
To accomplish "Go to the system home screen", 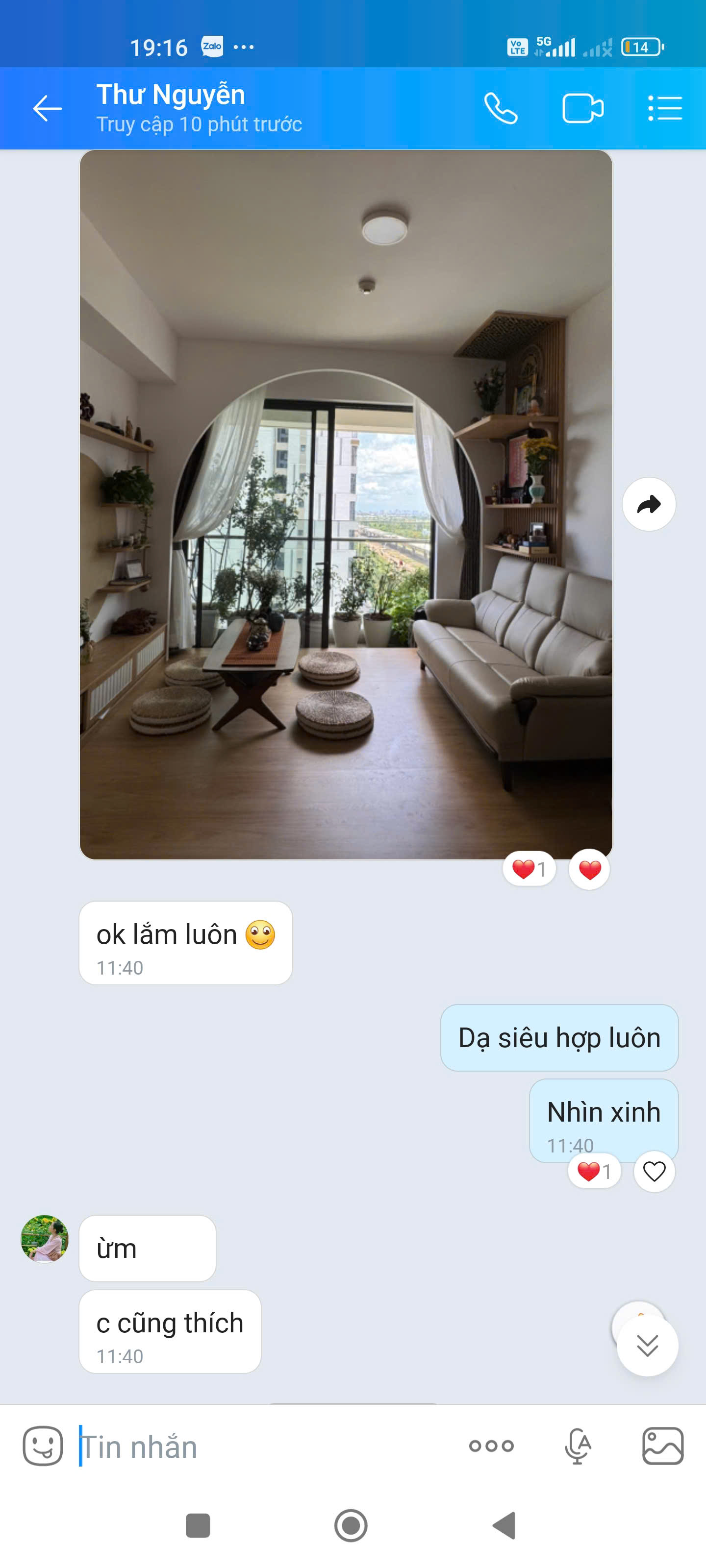I will [x=351, y=1526].
